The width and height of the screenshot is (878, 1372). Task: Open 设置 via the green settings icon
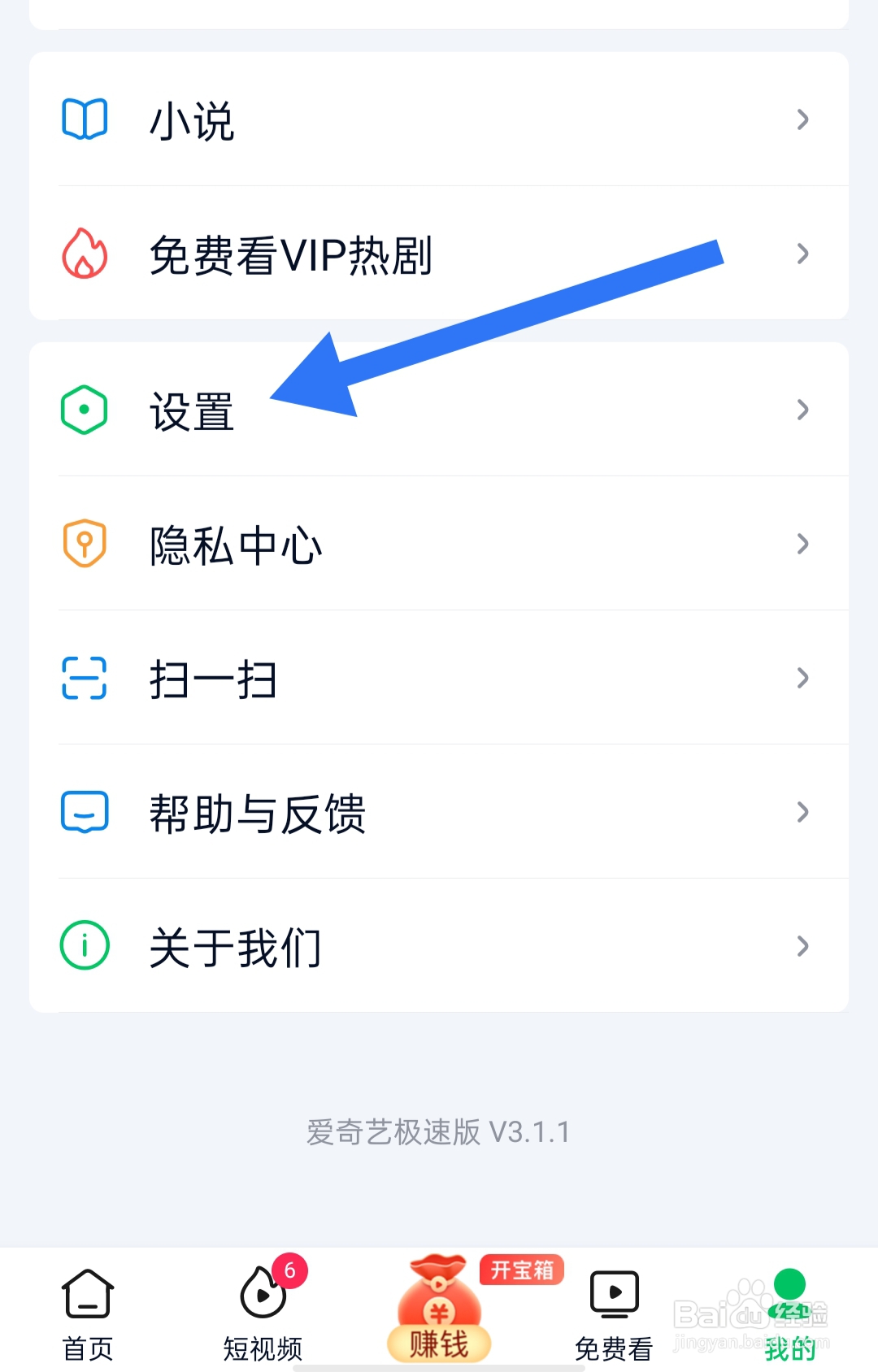(x=84, y=410)
